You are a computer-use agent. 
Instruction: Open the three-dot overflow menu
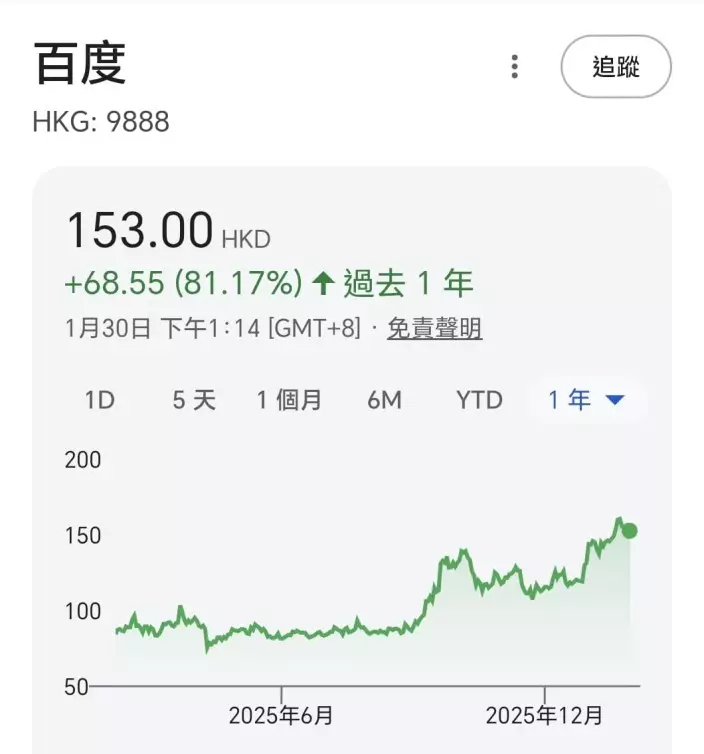[514, 67]
